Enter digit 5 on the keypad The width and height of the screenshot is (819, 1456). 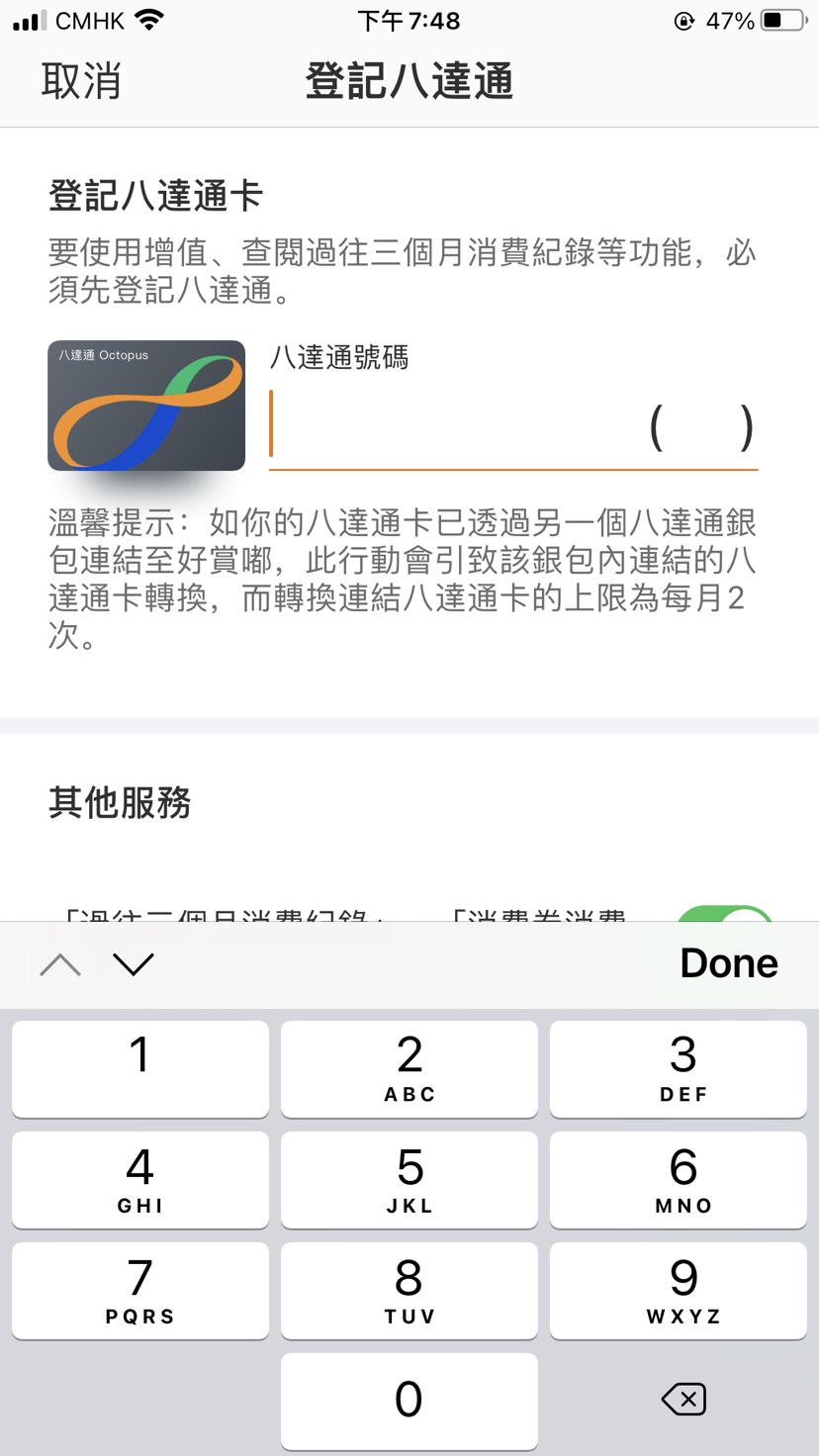(409, 1180)
